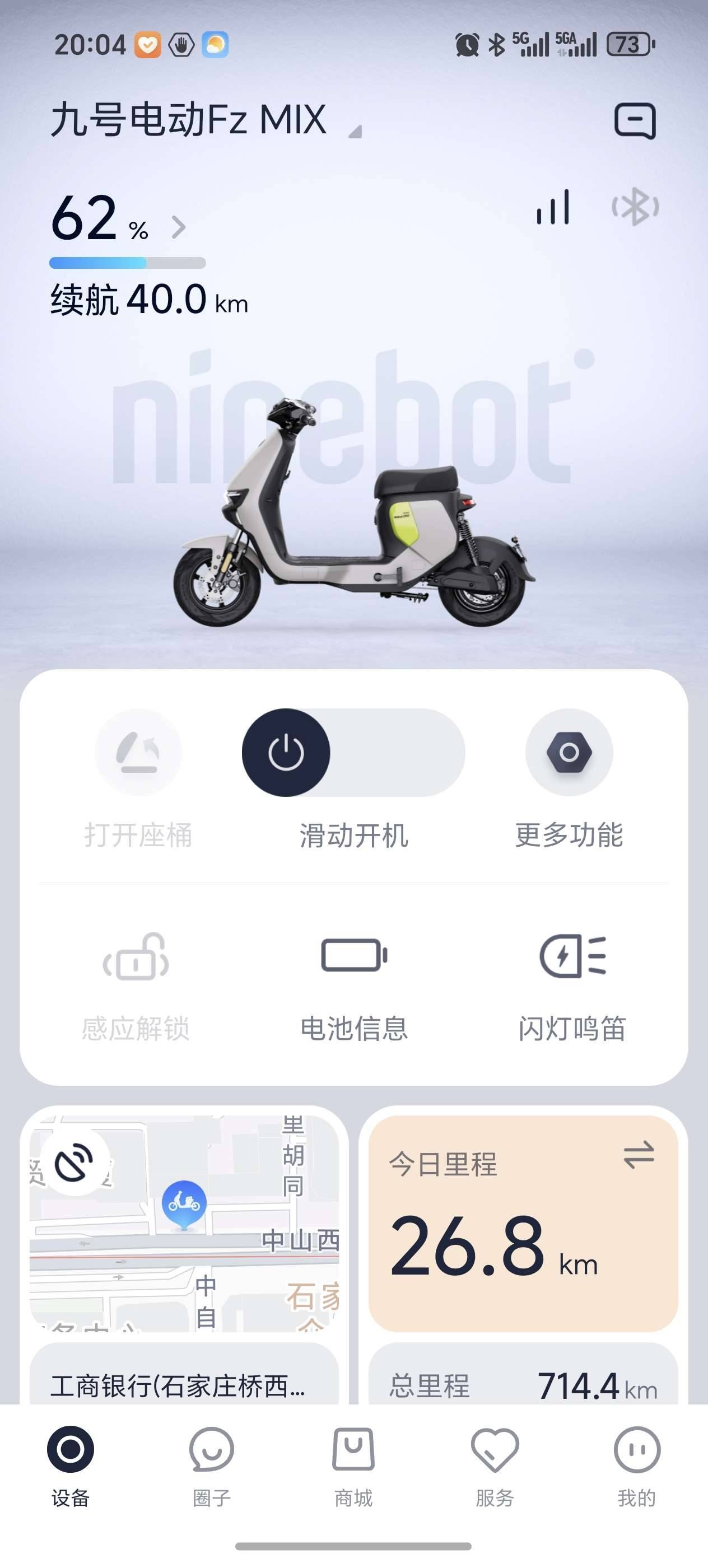Tap the location positioning icon on map

[74, 1164]
